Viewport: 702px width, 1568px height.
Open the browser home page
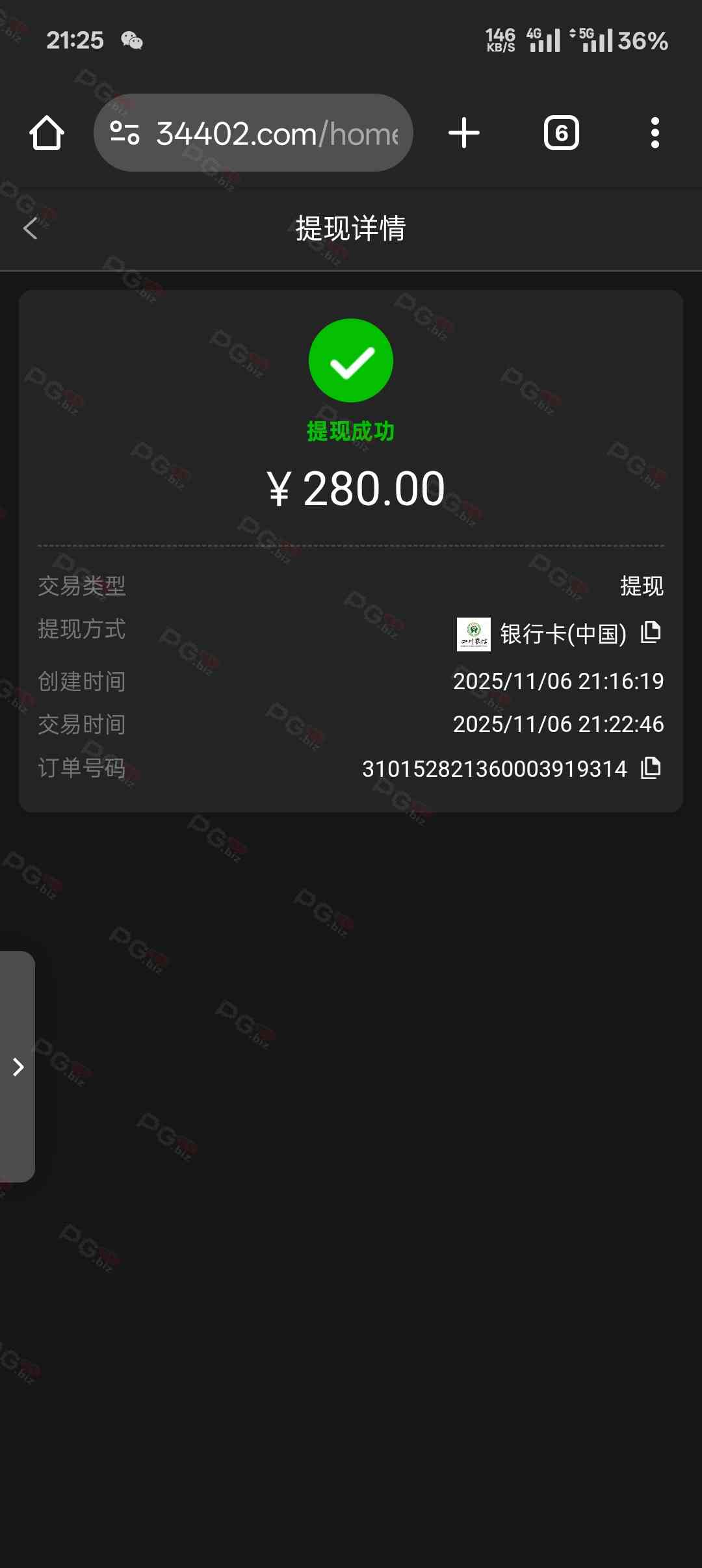coord(47,133)
